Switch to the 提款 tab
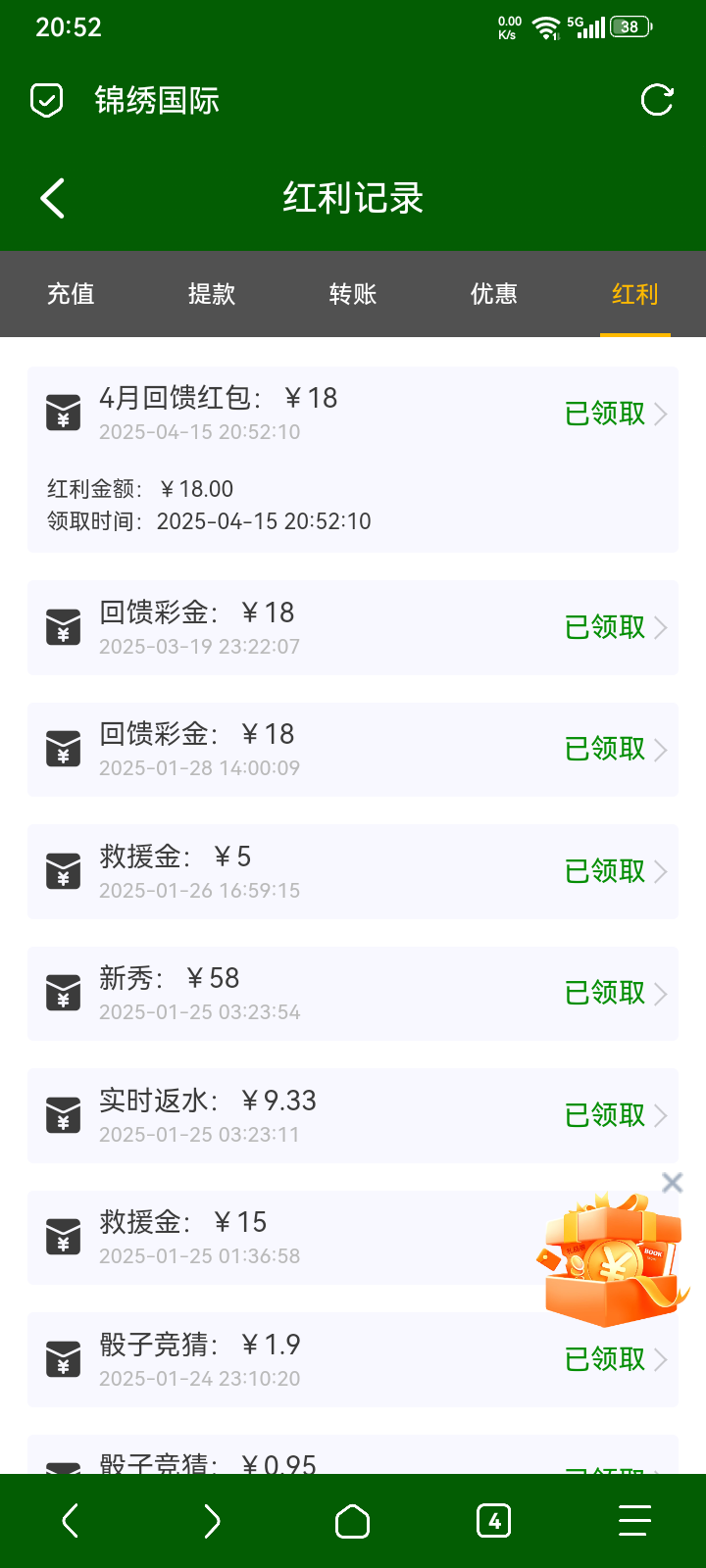Screen dimensions: 706x1568 [x=212, y=294]
